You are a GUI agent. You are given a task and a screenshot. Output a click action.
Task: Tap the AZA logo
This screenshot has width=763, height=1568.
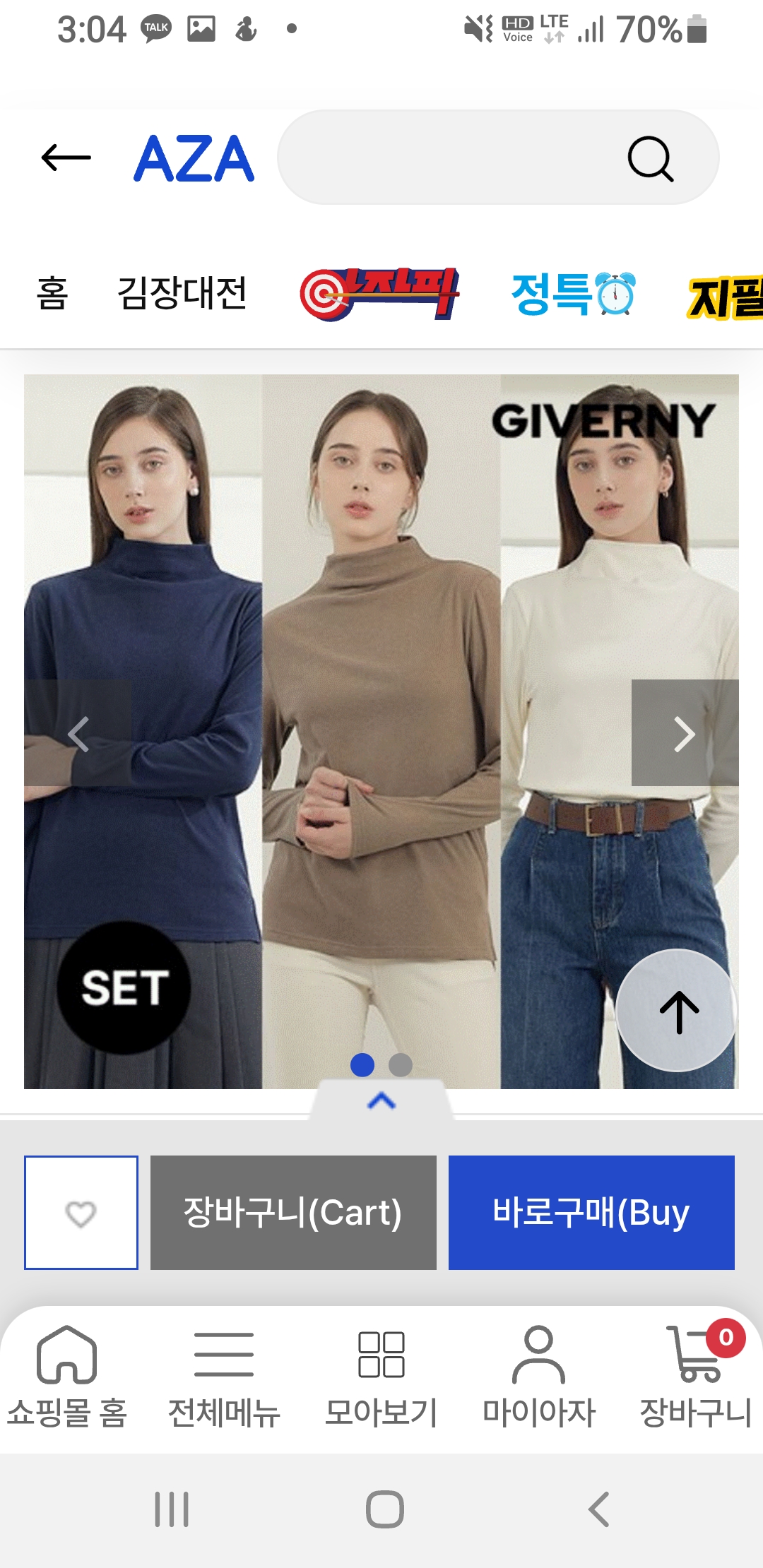194,158
